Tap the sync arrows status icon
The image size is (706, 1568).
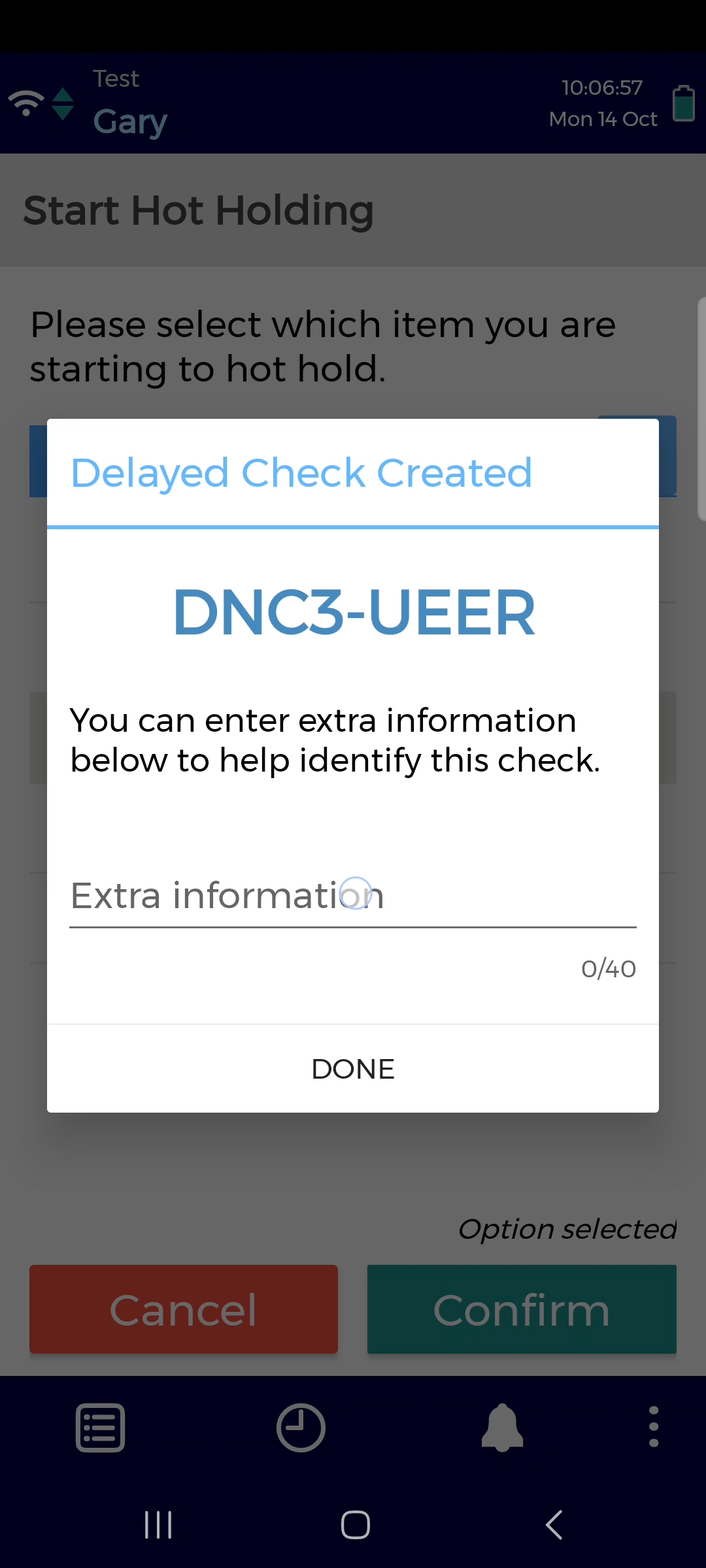[x=63, y=103]
